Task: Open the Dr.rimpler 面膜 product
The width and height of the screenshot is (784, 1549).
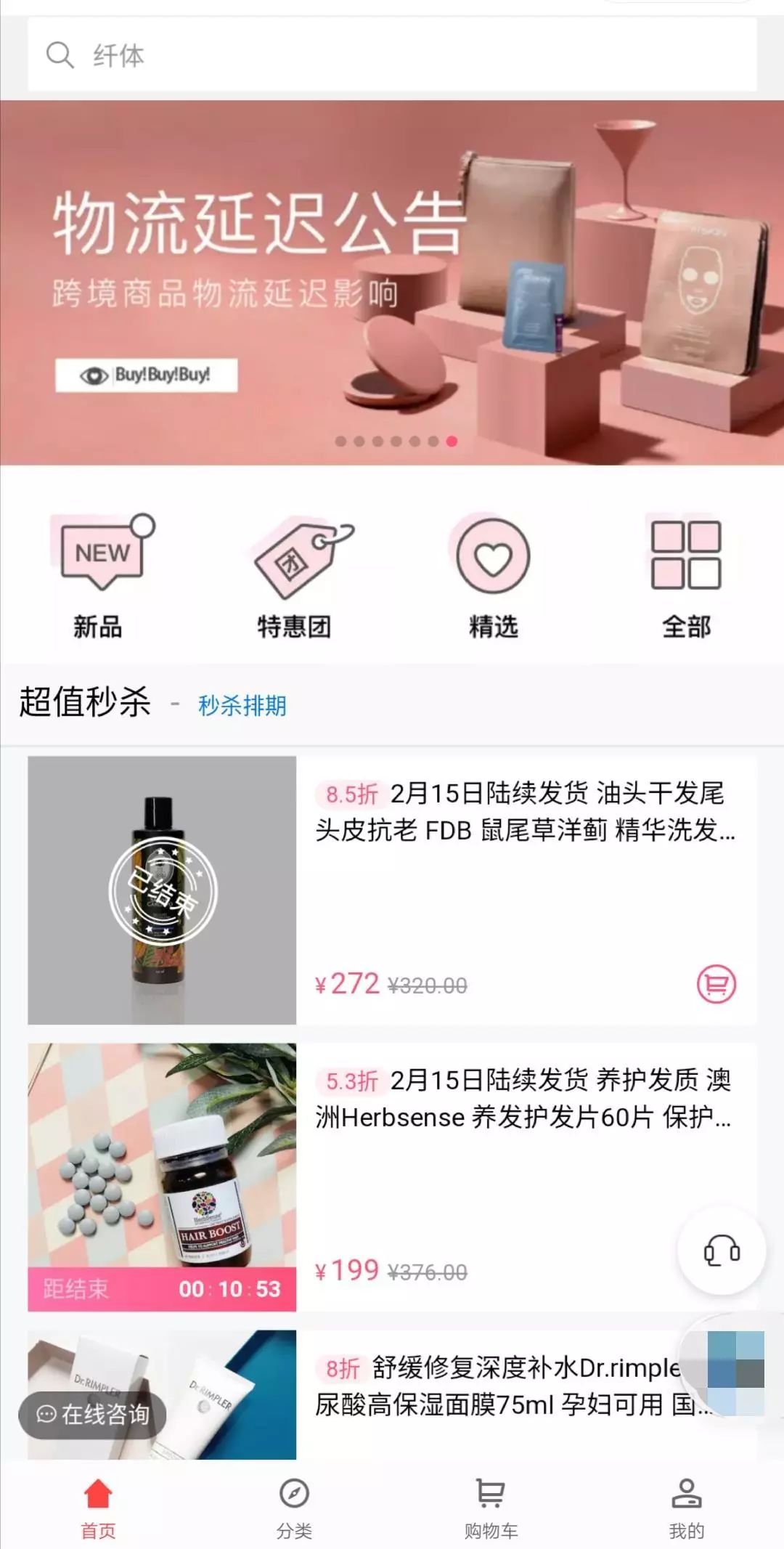Action: [x=392, y=1394]
